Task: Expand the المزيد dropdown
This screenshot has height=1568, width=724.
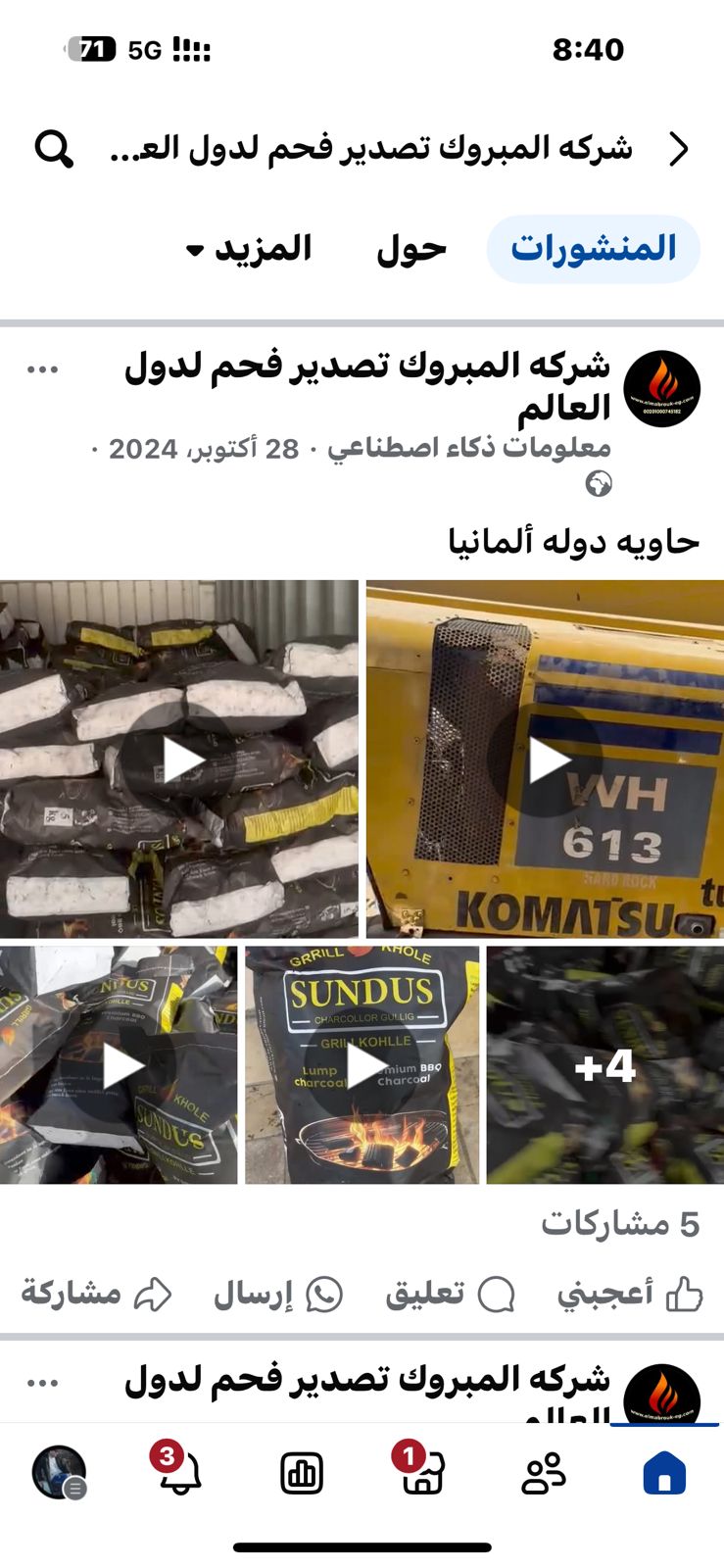Action: 249,249
